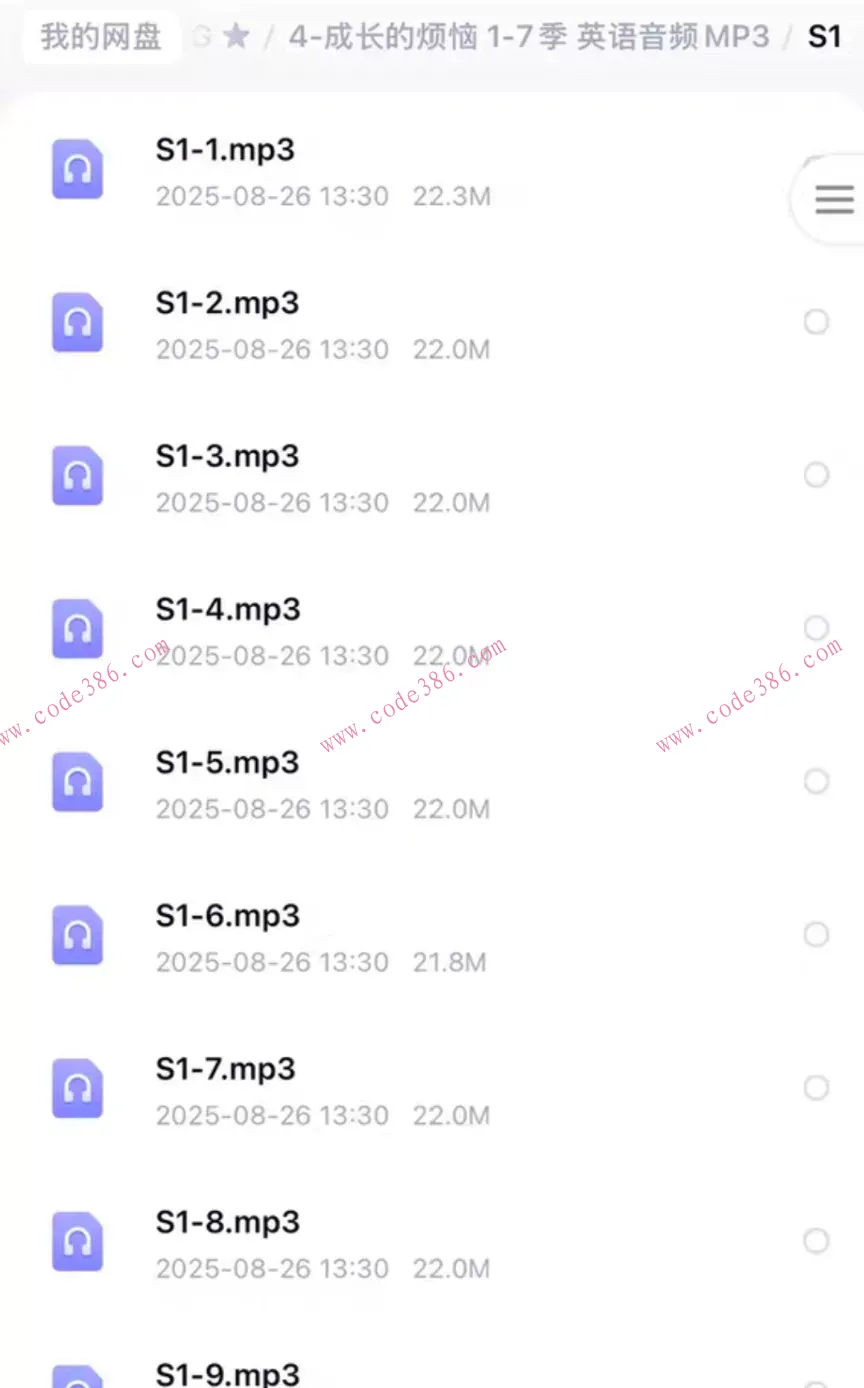Open the 21.8M file S1-6.mp3
This screenshot has height=1388, width=864.
[228, 915]
